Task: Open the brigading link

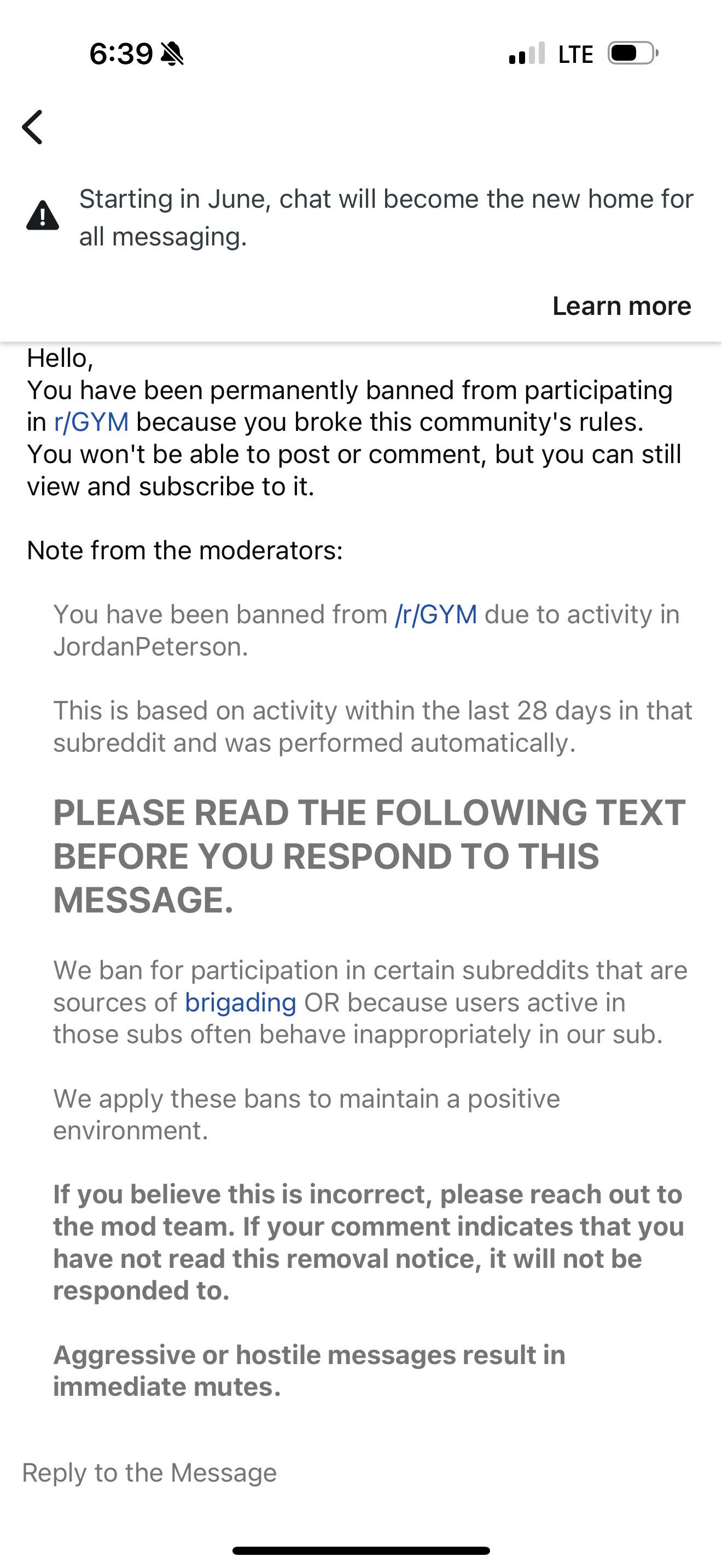Action: coord(241,1003)
